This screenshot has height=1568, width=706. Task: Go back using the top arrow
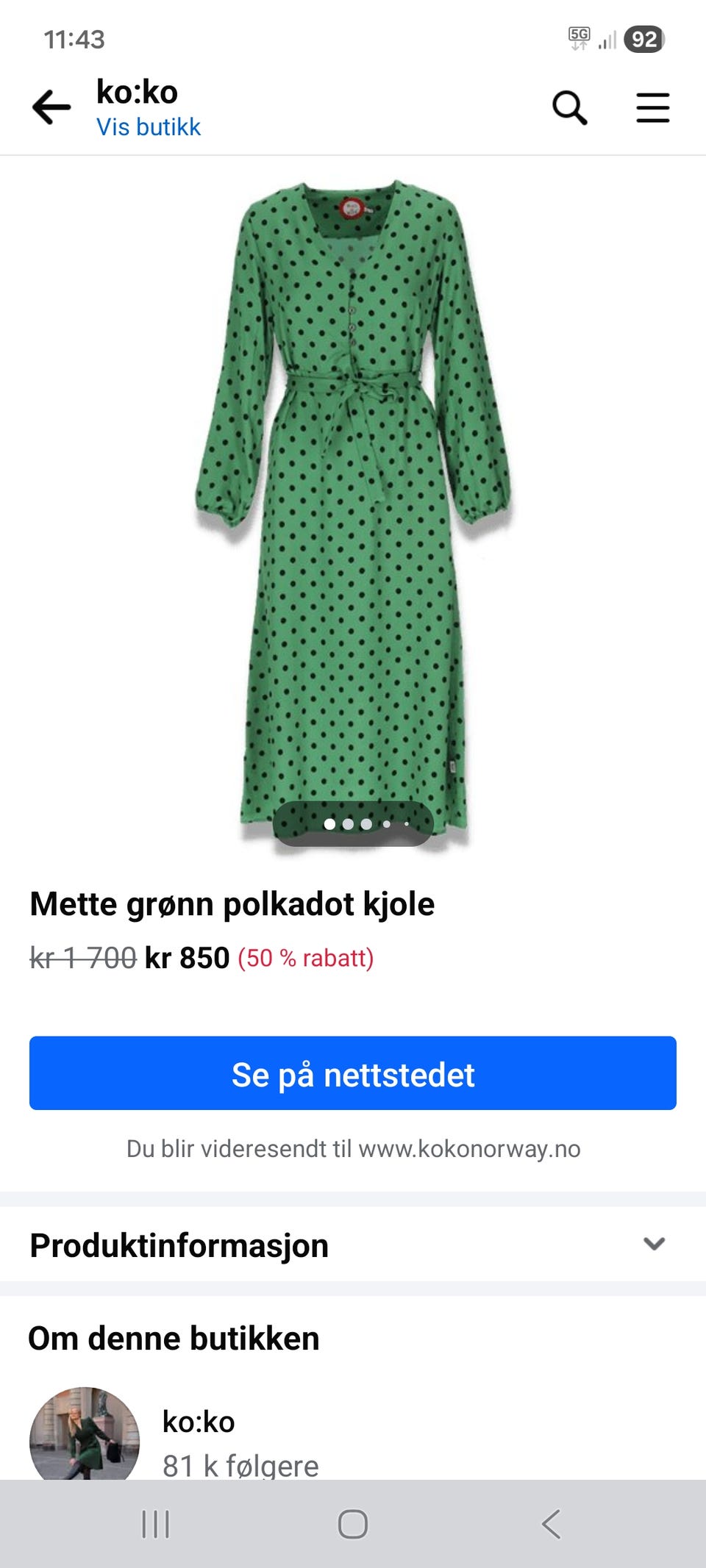[51, 108]
